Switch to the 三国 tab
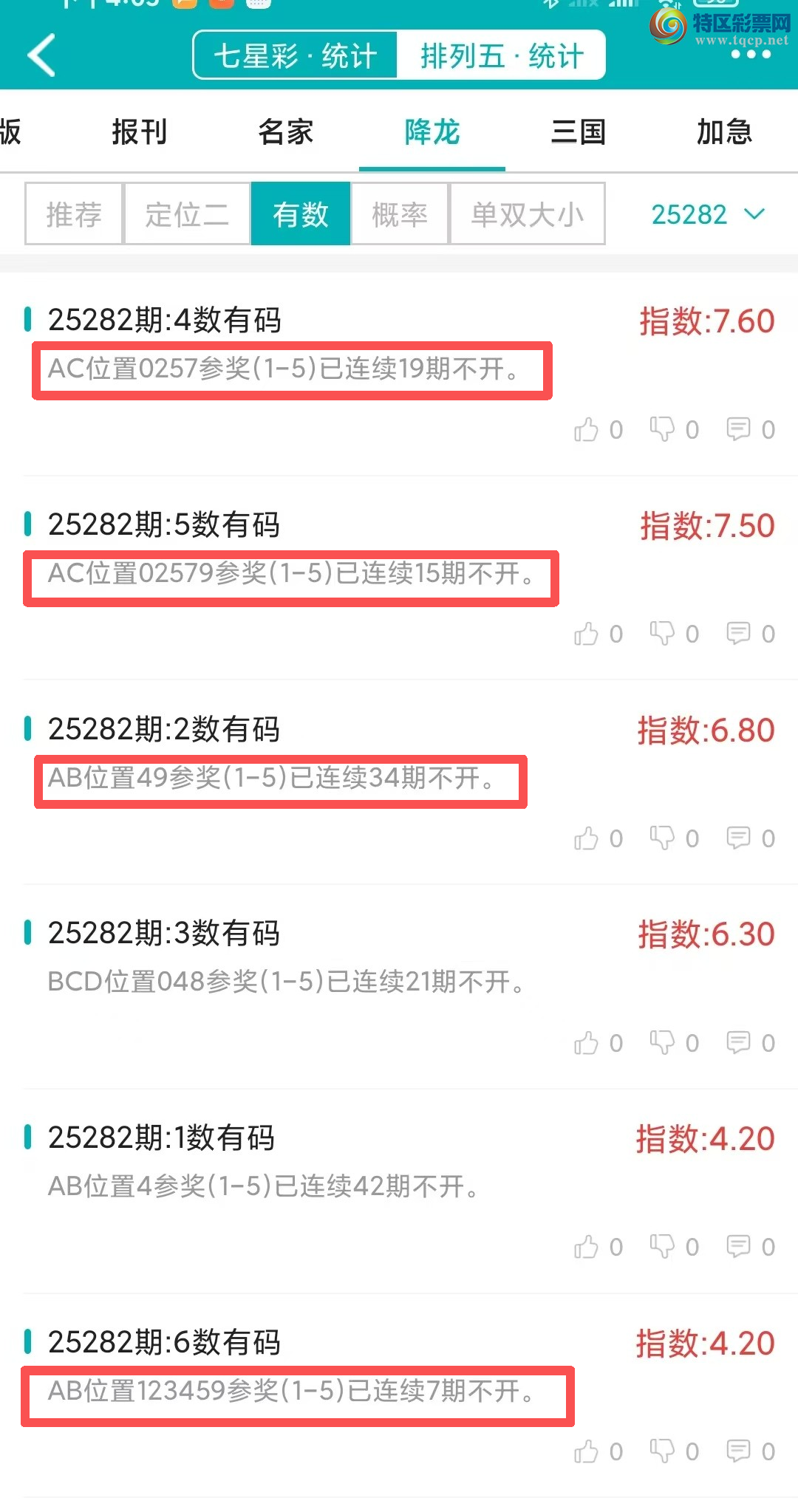This screenshot has height=1512, width=798. pos(579,132)
